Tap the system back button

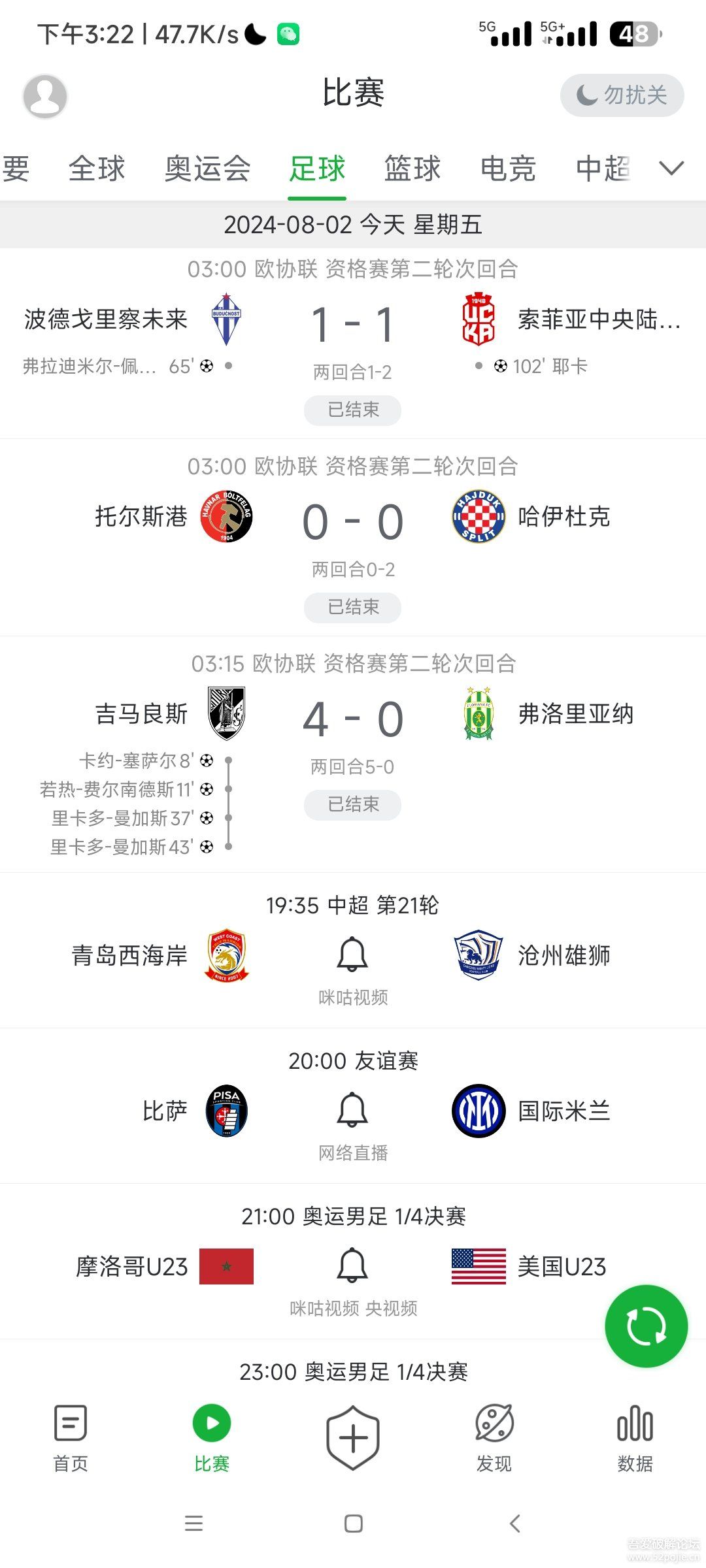point(514,1524)
